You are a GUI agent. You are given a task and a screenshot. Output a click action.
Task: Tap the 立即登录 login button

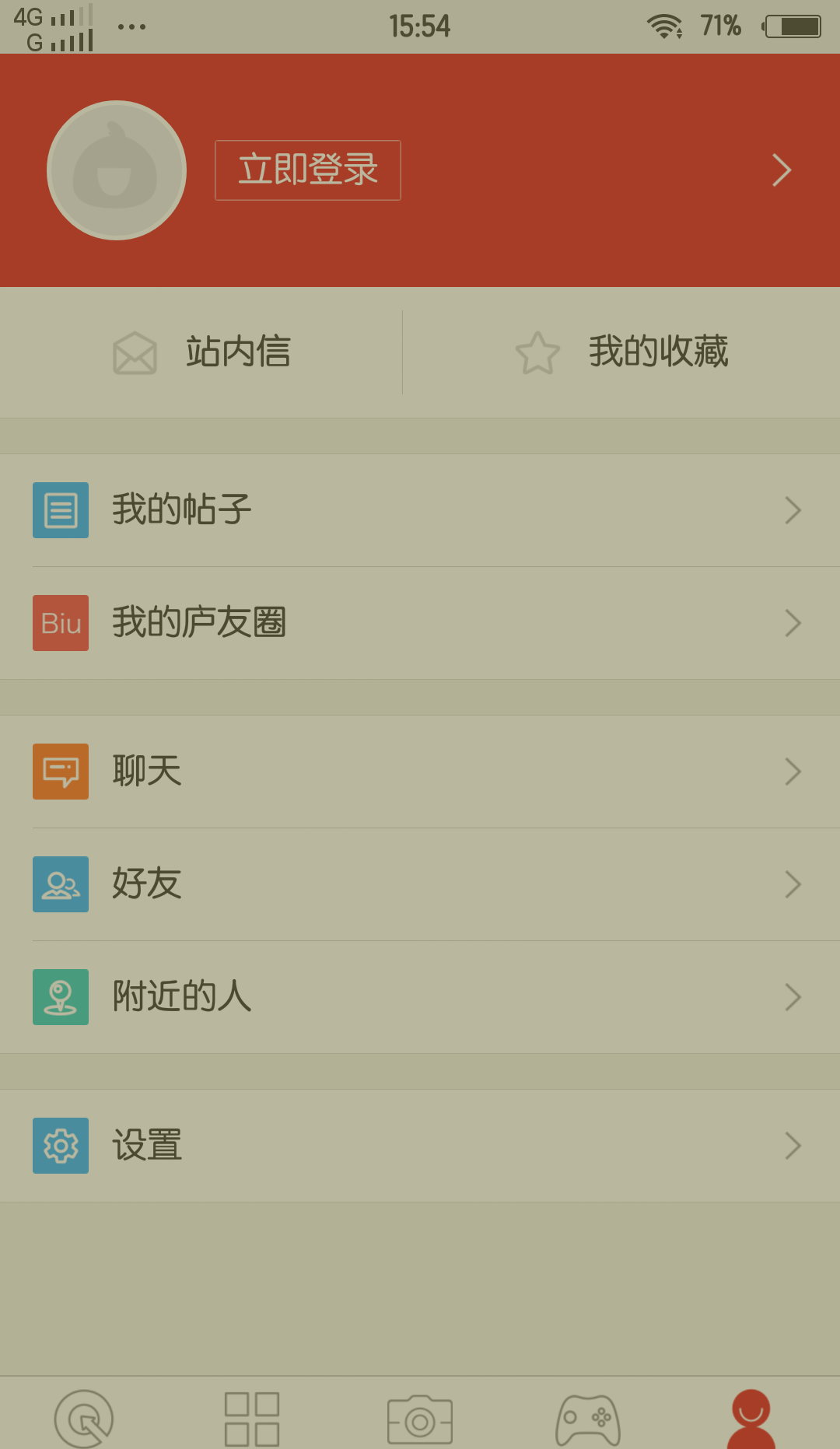tap(308, 170)
